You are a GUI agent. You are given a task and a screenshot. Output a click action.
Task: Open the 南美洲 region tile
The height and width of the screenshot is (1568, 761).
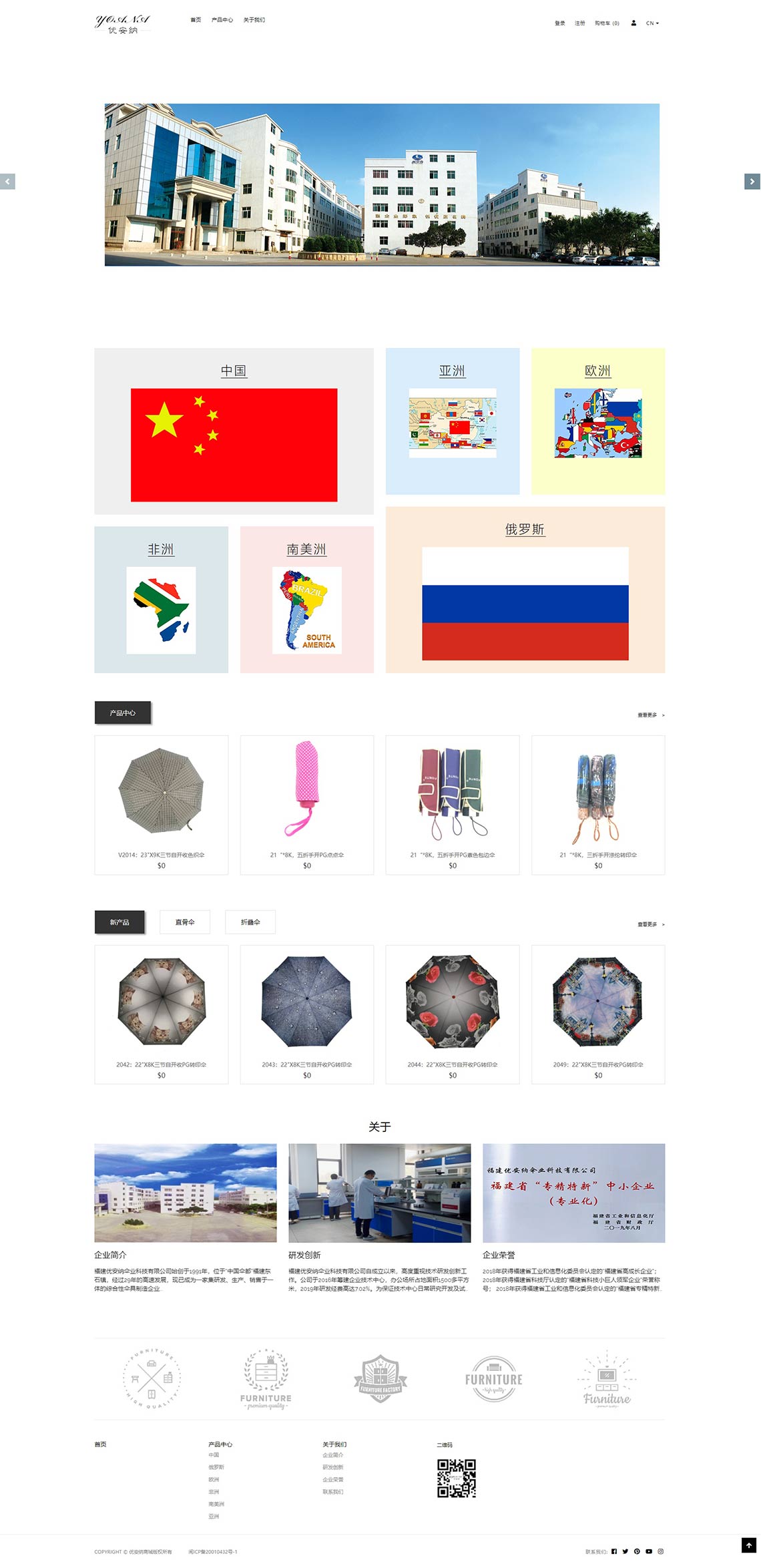point(306,599)
